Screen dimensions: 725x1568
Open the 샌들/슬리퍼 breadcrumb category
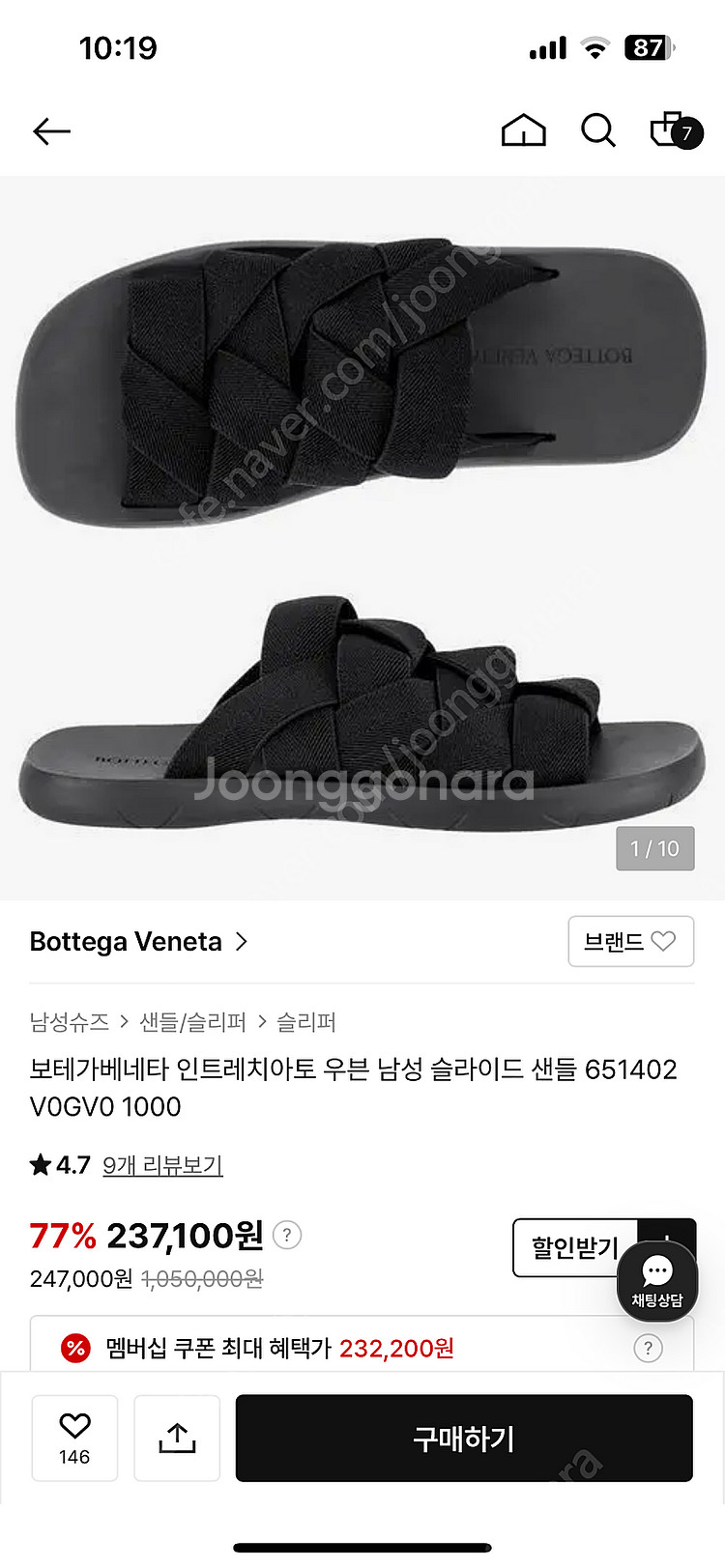tap(192, 1021)
